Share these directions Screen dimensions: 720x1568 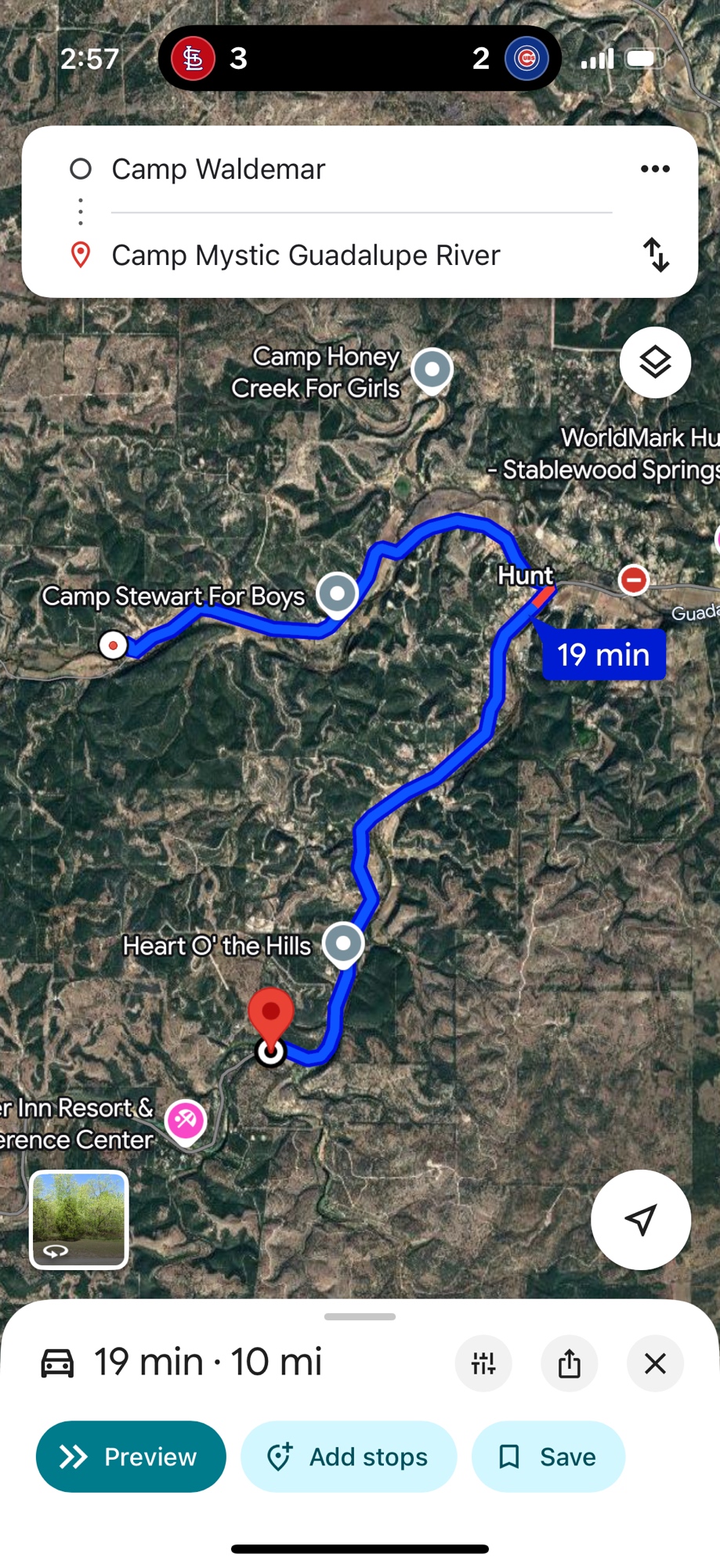(x=570, y=1363)
